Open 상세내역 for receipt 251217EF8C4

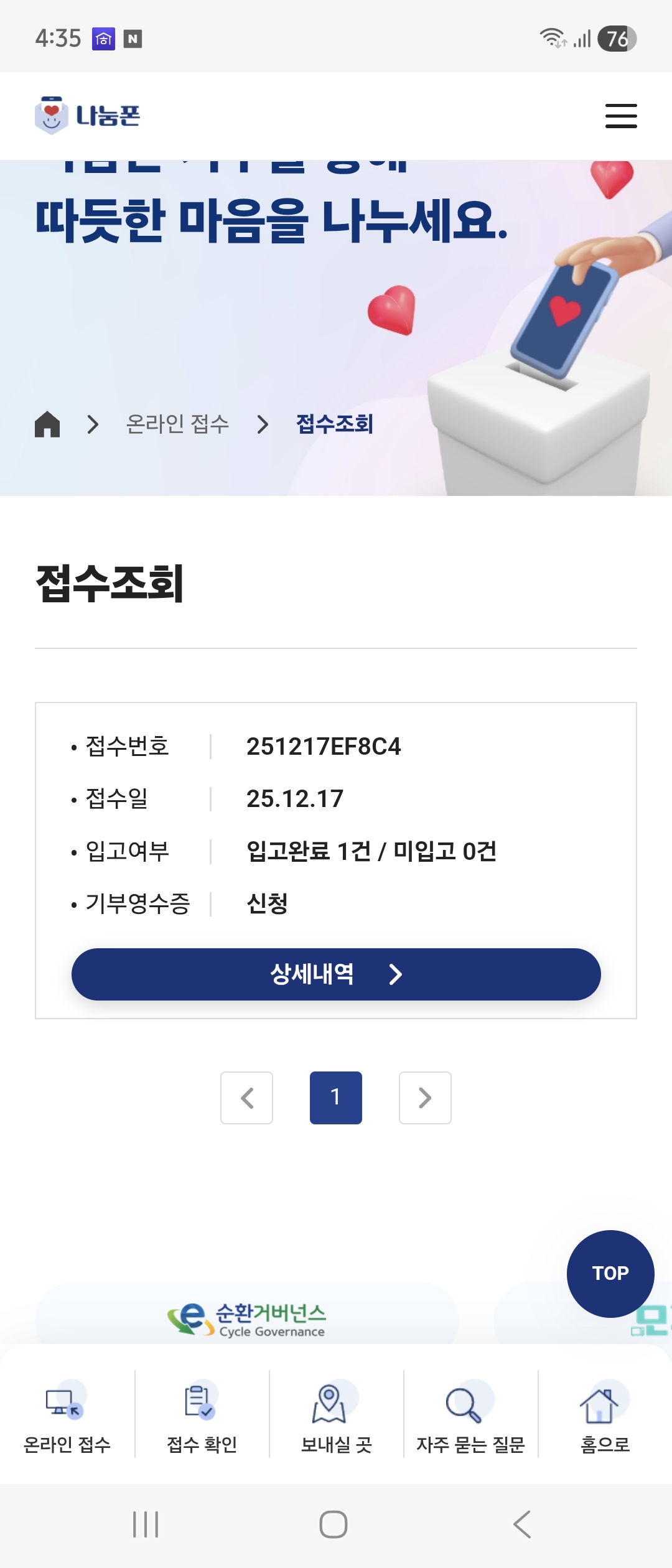point(336,974)
